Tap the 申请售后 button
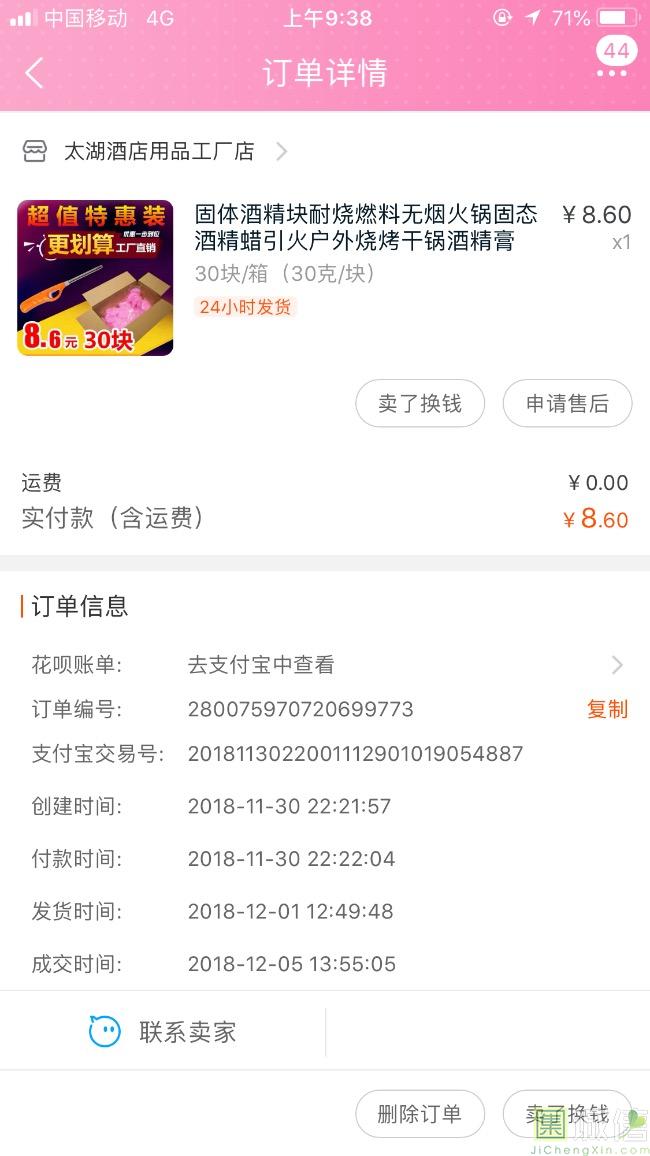This screenshot has height=1156, width=650. [x=567, y=404]
